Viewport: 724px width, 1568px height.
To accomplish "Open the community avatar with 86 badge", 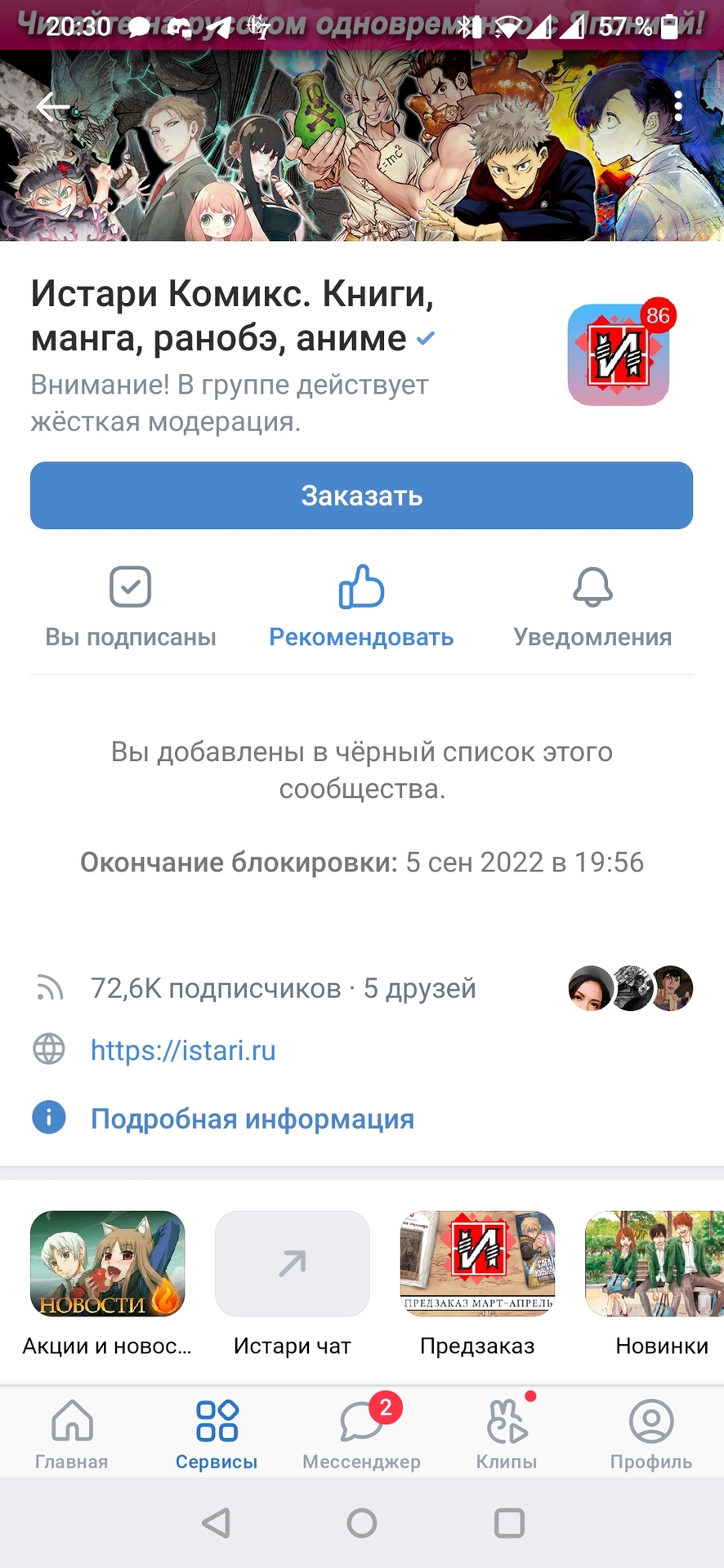I will click(619, 355).
